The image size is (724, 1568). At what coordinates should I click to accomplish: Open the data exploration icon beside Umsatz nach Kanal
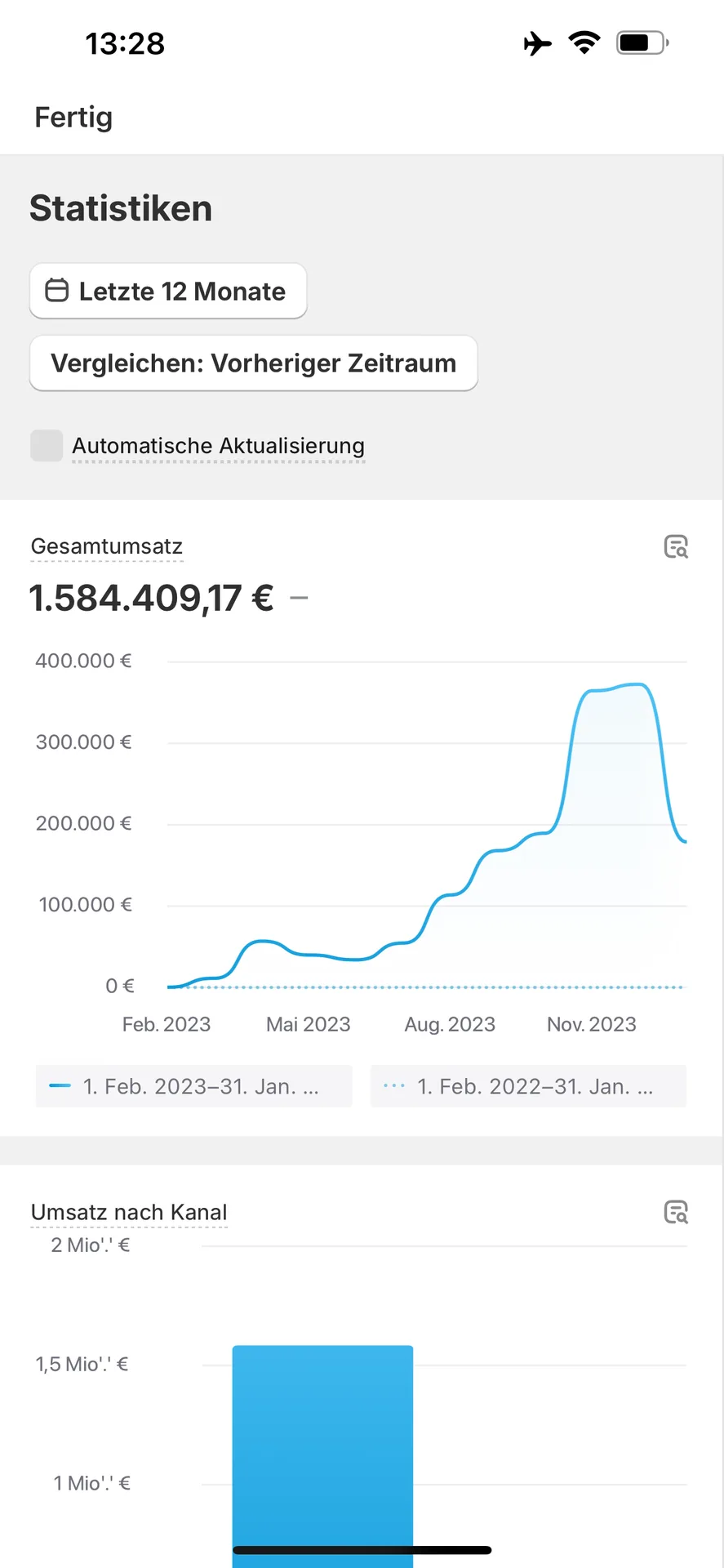tap(676, 1213)
